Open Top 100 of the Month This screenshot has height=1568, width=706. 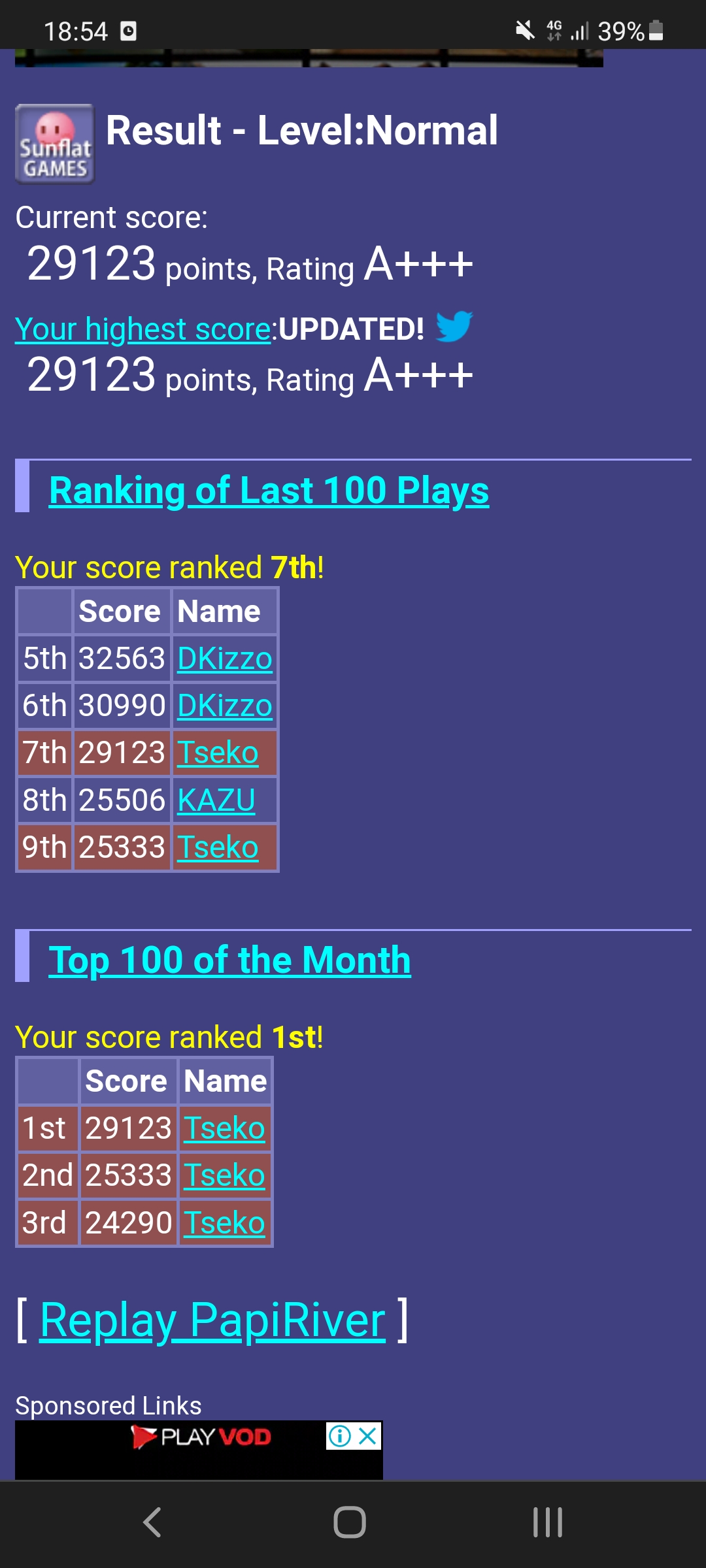[x=229, y=960]
